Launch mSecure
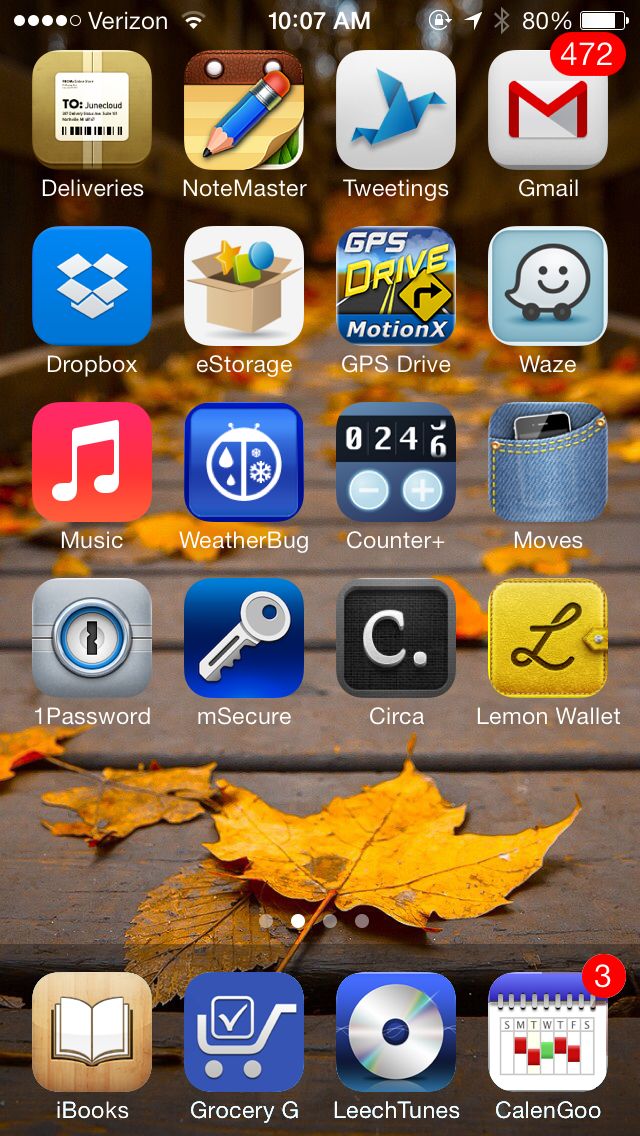The width and height of the screenshot is (640, 1136). [244, 638]
